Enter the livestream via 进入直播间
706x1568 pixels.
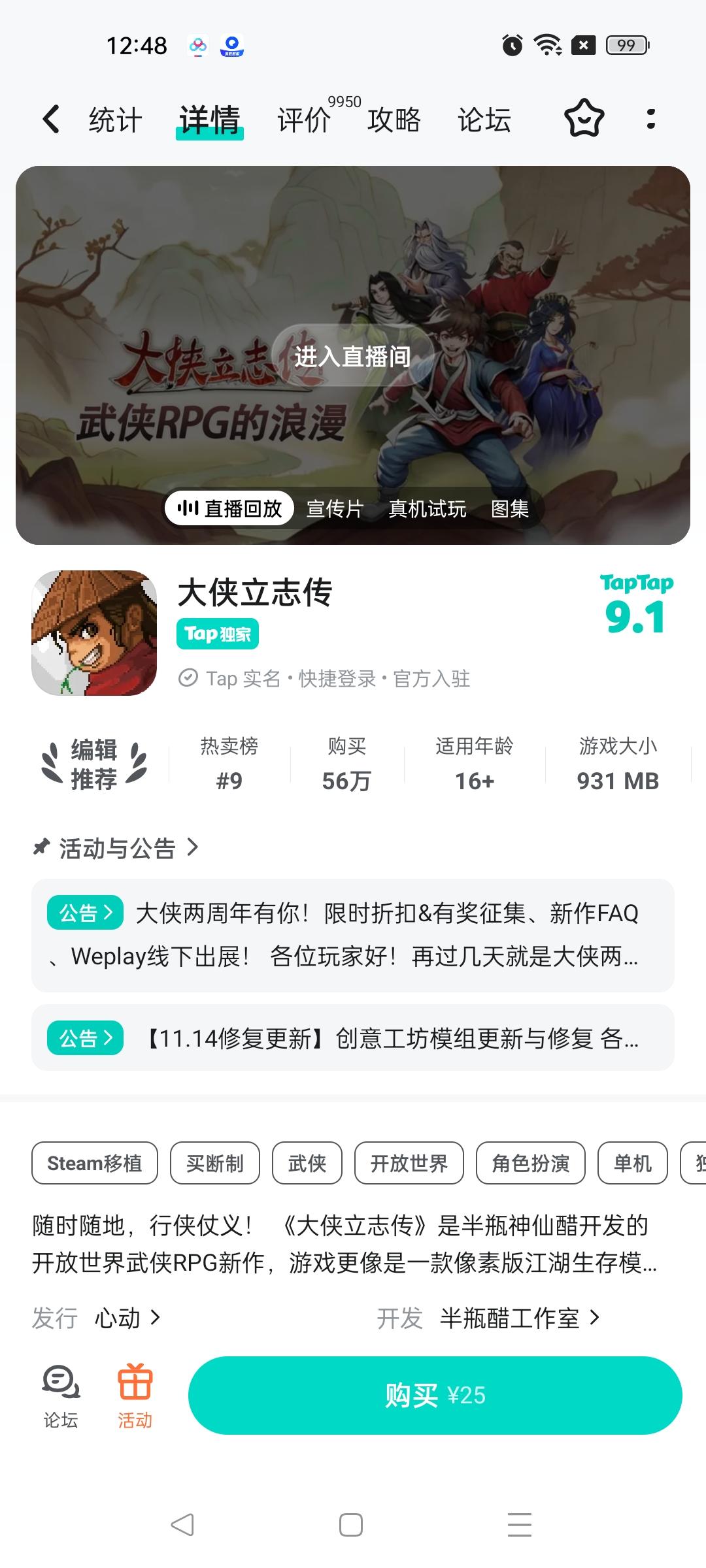[x=352, y=357]
